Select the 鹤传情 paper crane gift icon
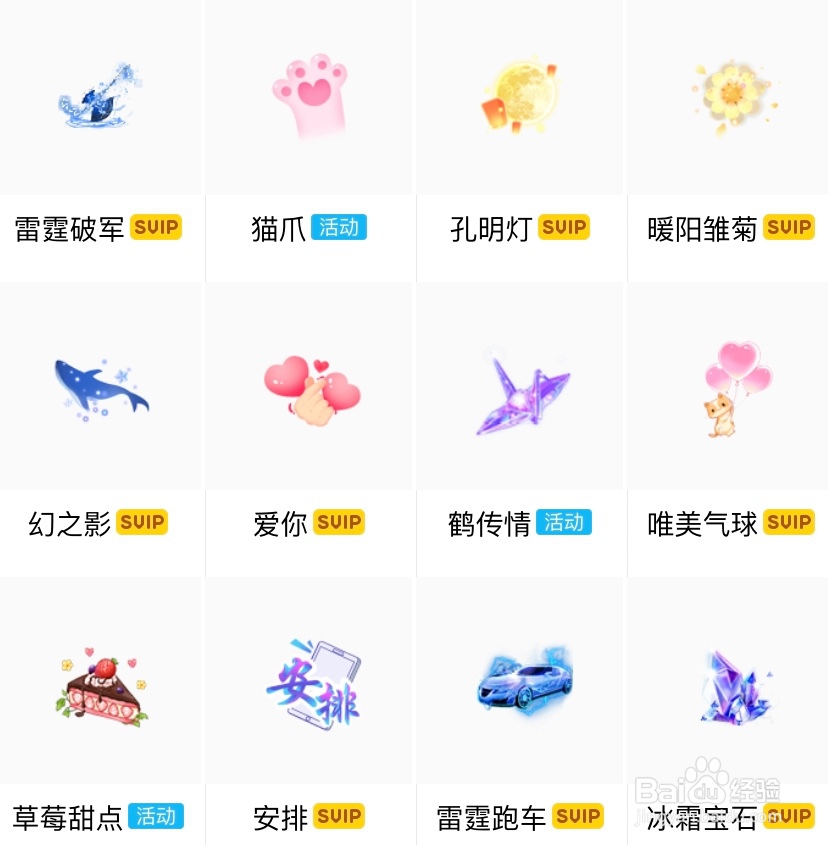 [x=519, y=390]
